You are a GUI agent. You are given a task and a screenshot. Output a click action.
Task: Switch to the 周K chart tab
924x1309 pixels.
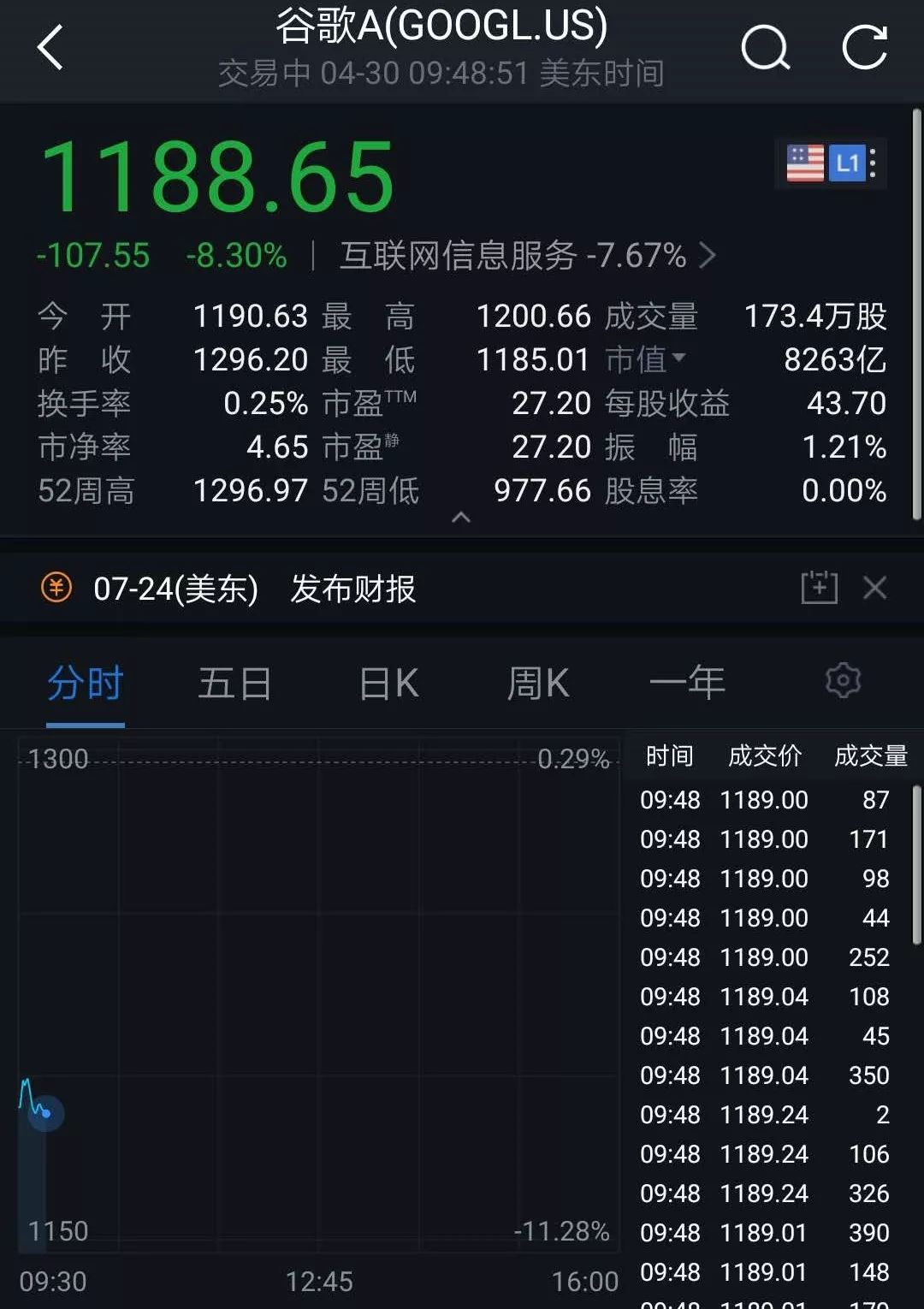537,684
